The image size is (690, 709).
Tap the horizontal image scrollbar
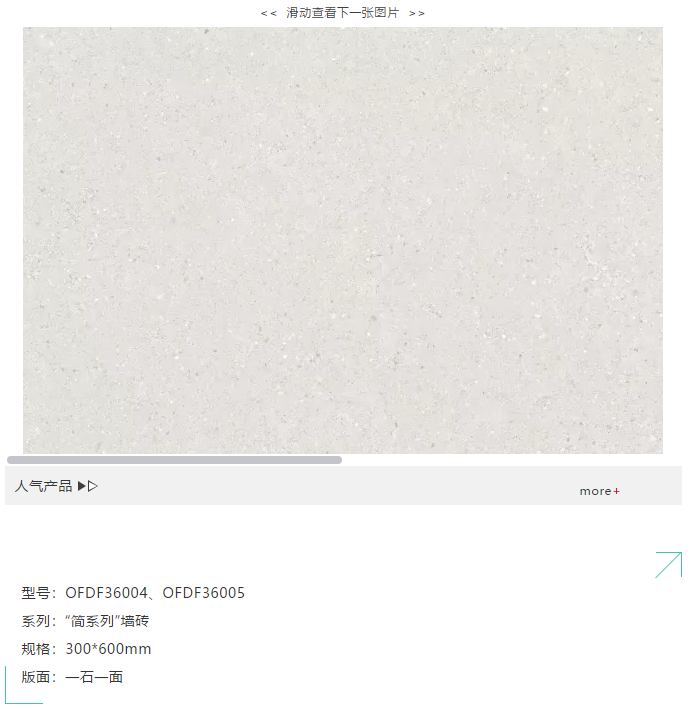pyautogui.click(x=175, y=460)
